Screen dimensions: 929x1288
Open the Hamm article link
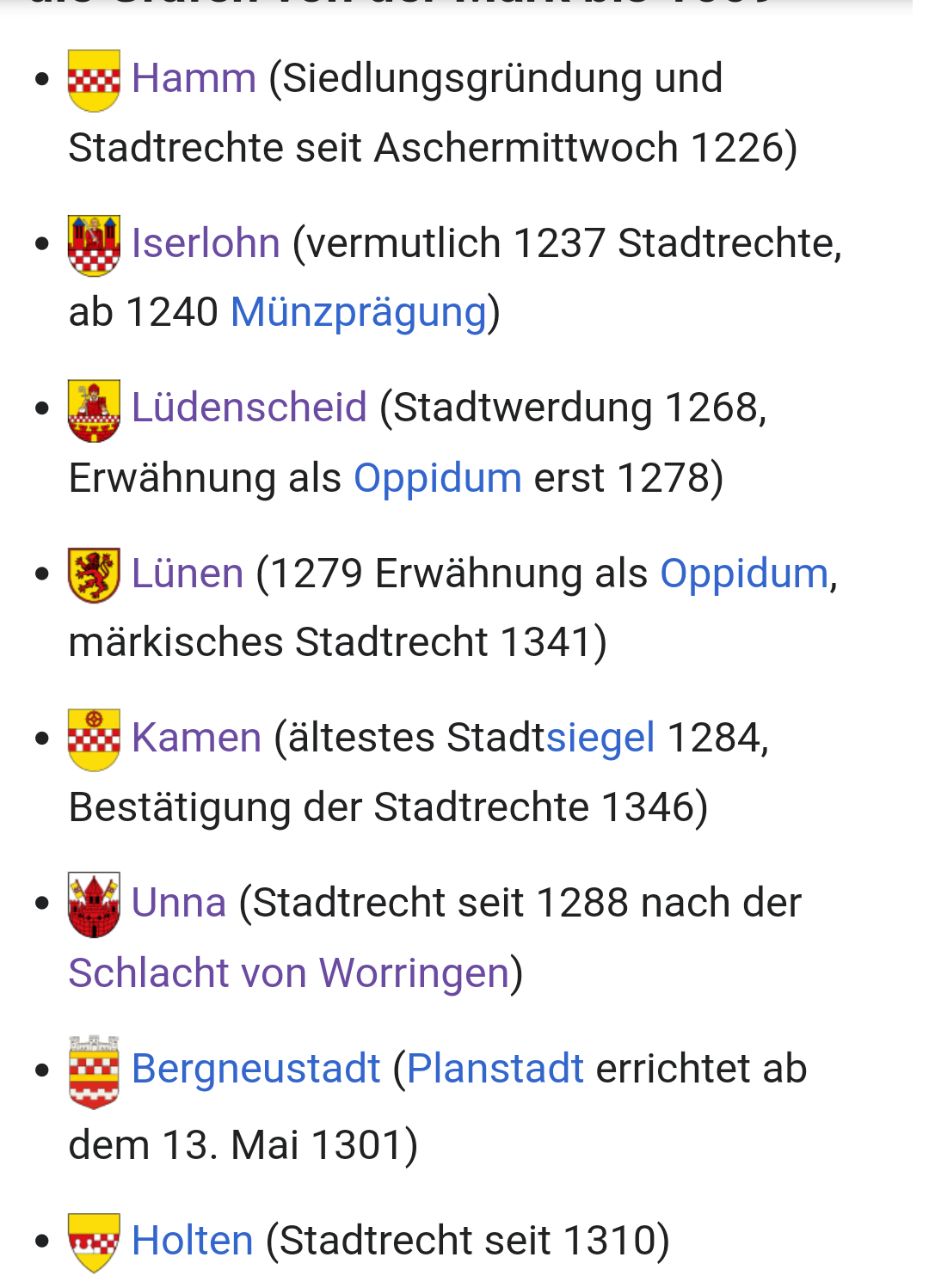(x=194, y=78)
